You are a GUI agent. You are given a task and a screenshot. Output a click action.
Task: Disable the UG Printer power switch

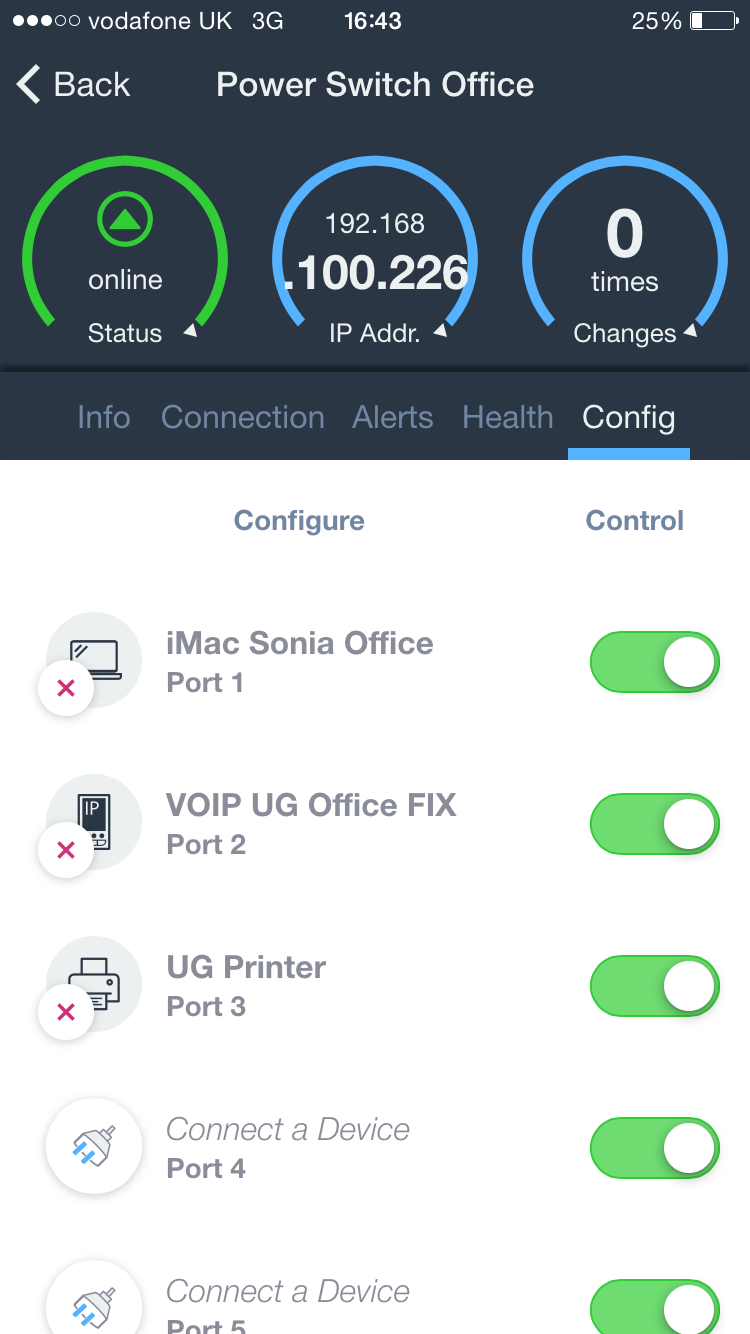pyautogui.click(x=655, y=986)
